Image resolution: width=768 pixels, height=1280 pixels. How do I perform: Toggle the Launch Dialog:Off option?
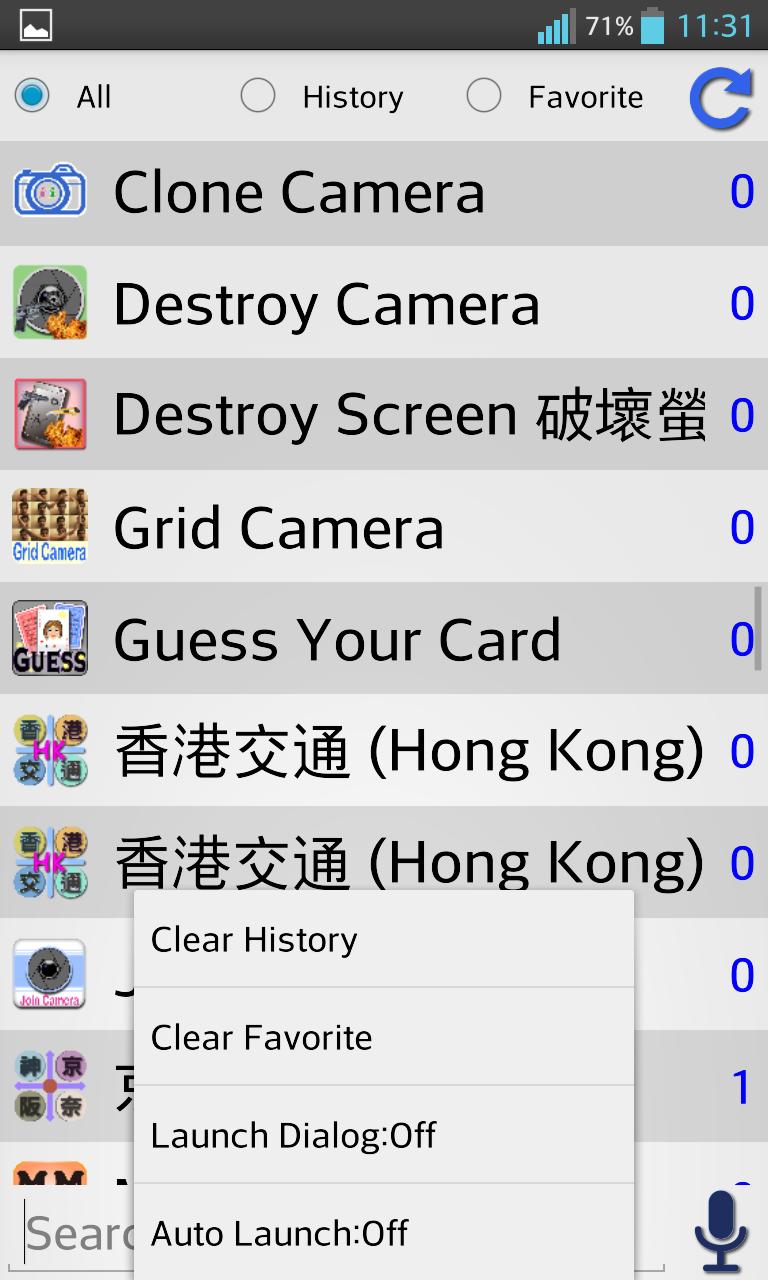tap(384, 1136)
